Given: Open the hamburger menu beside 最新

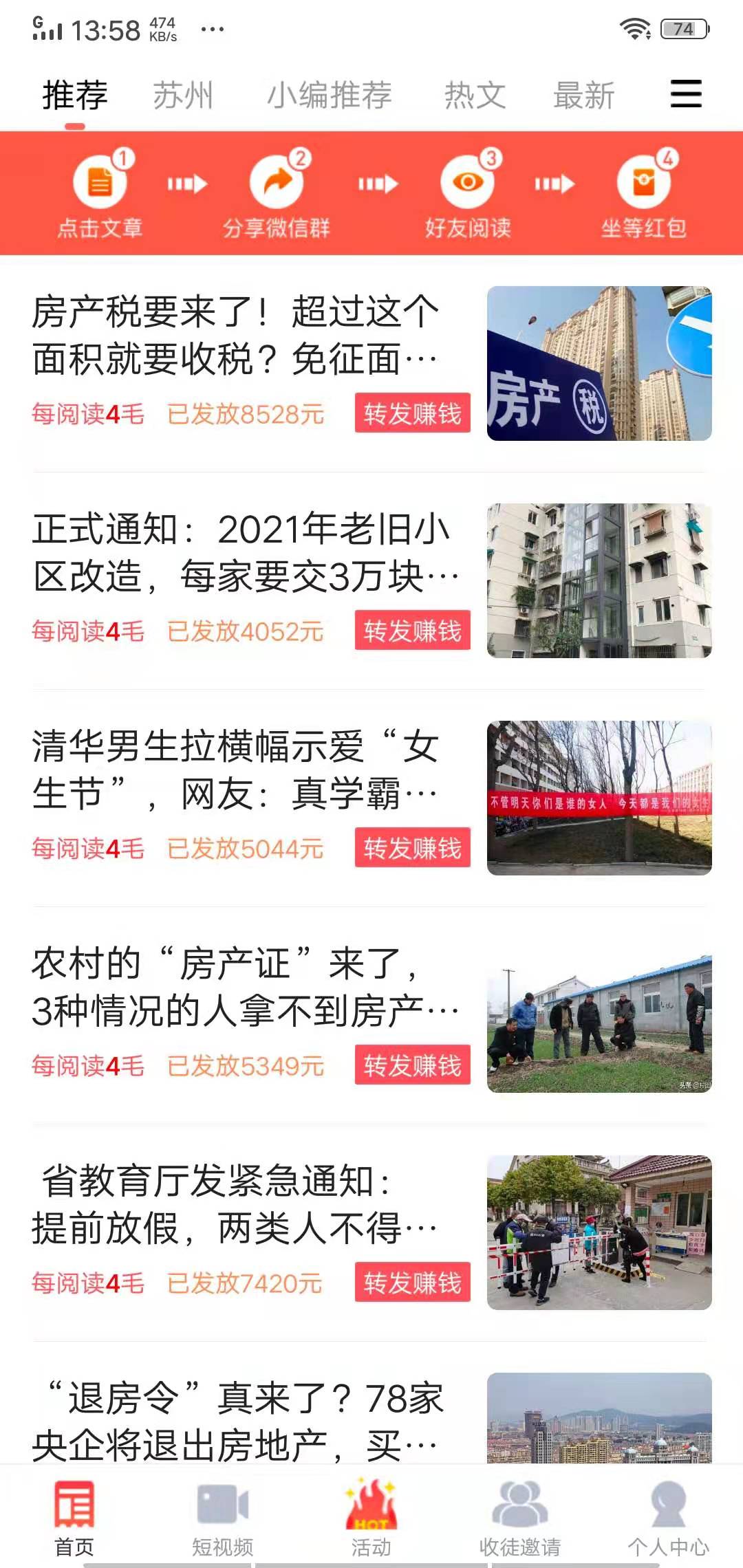Looking at the screenshot, I should pyautogui.click(x=685, y=95).
